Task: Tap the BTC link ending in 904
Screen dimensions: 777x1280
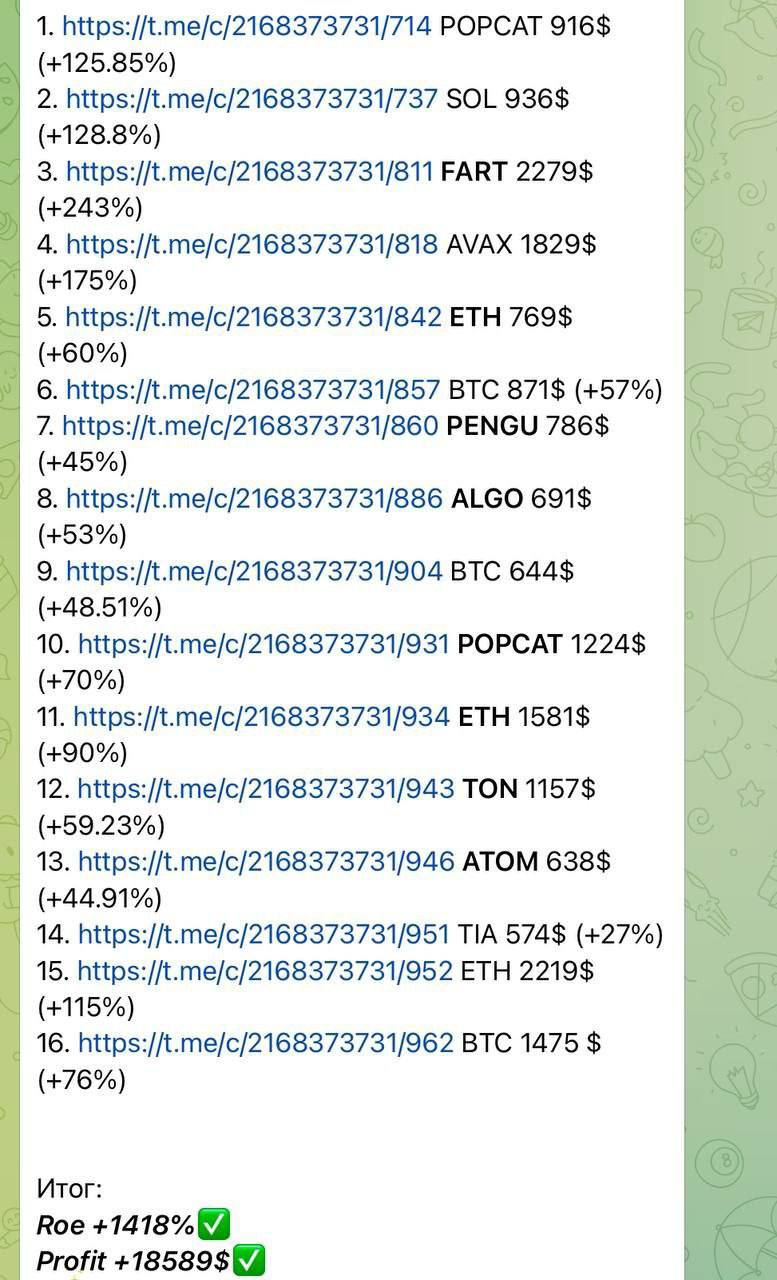Action: point(253,571)
